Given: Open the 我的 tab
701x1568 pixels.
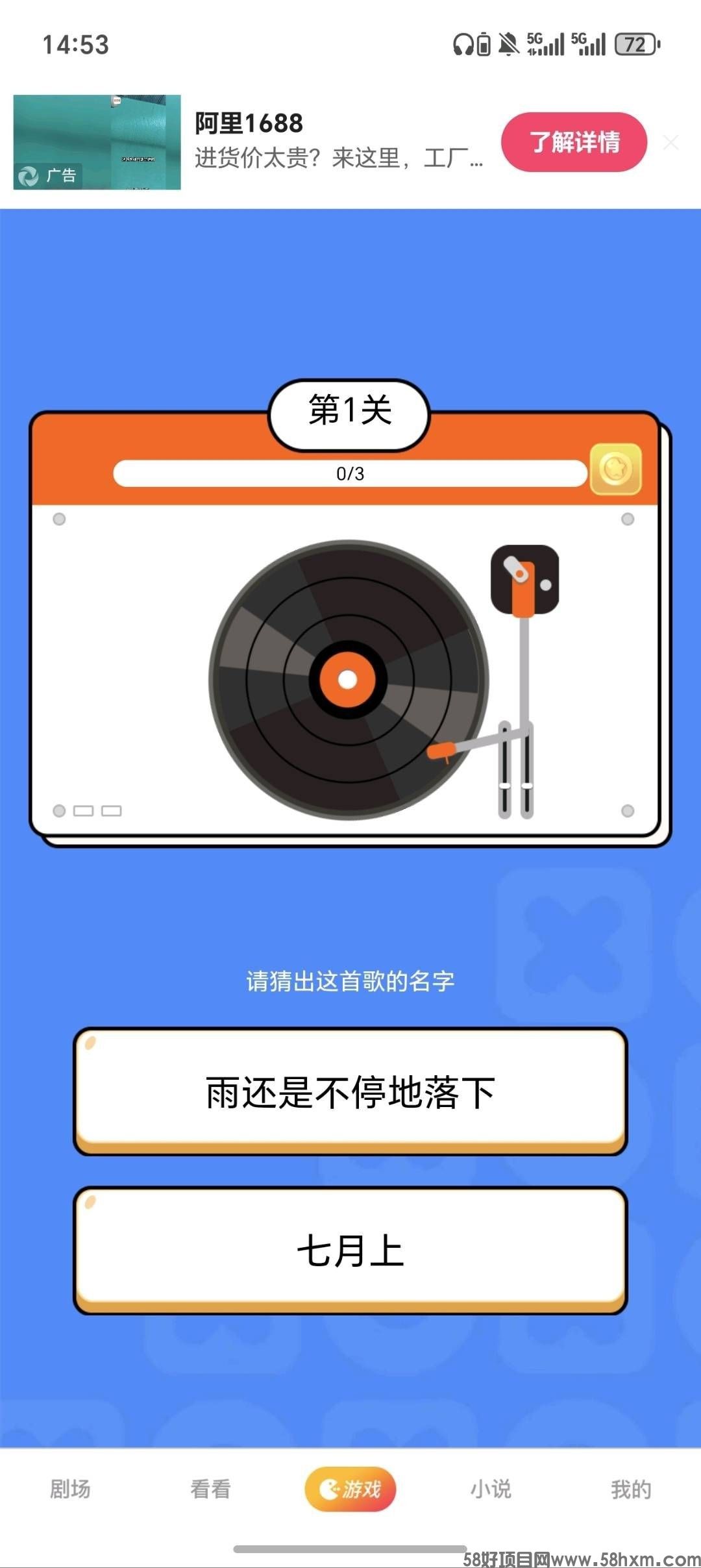Looking at the screenshot, I should point(631,1490).
